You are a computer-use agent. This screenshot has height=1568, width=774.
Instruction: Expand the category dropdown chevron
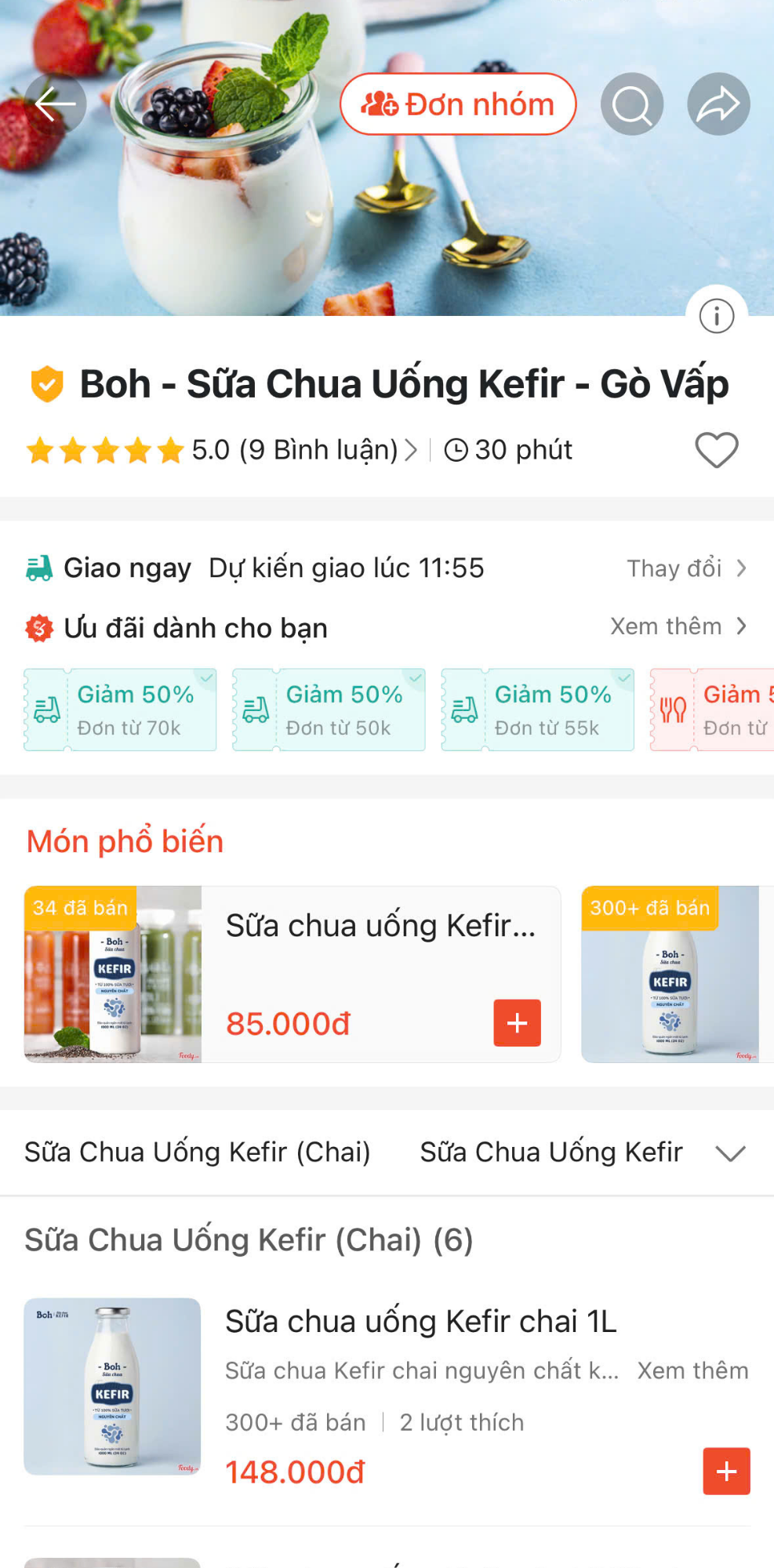[730, 1152]
